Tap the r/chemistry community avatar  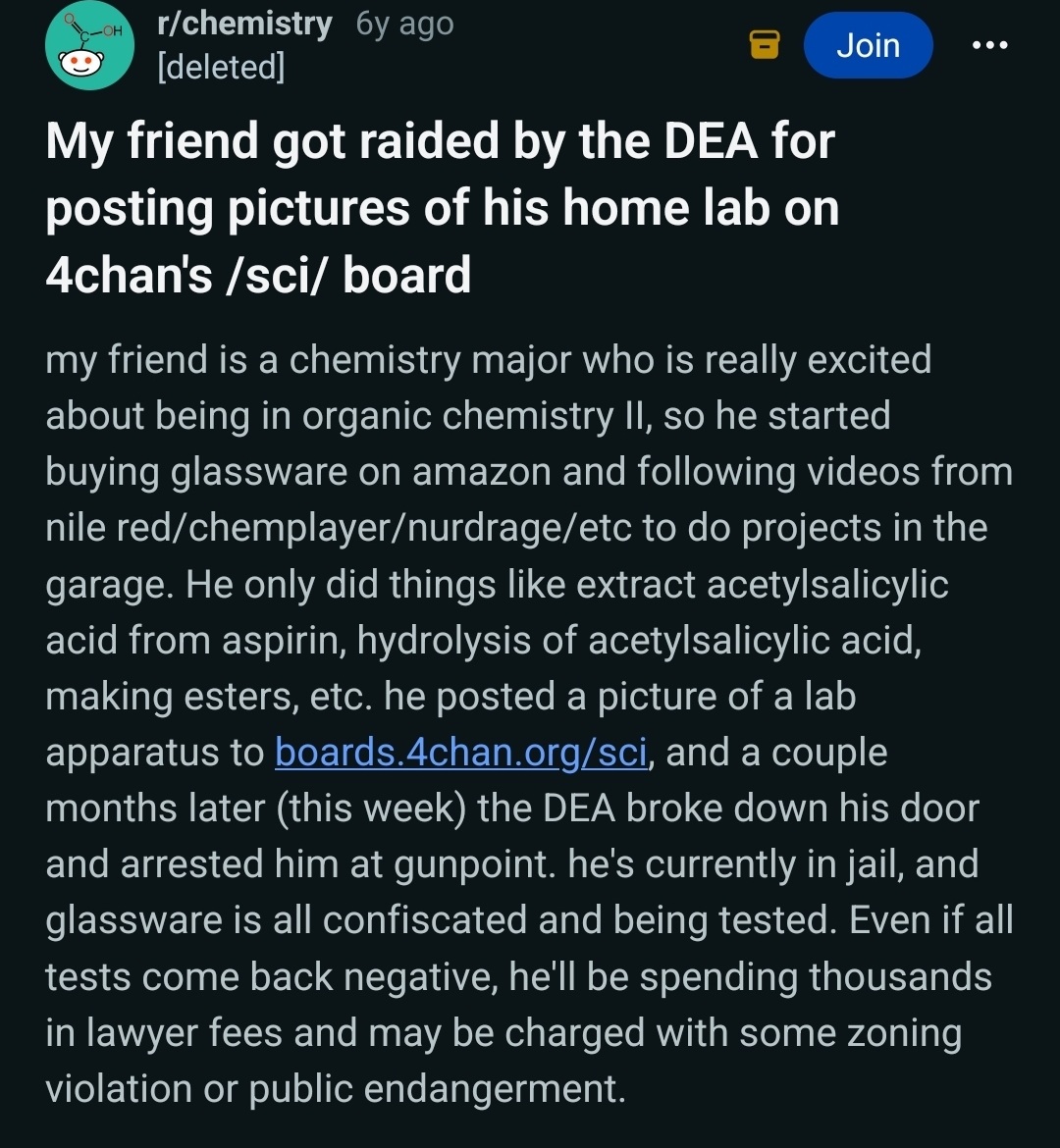(89, 45)
